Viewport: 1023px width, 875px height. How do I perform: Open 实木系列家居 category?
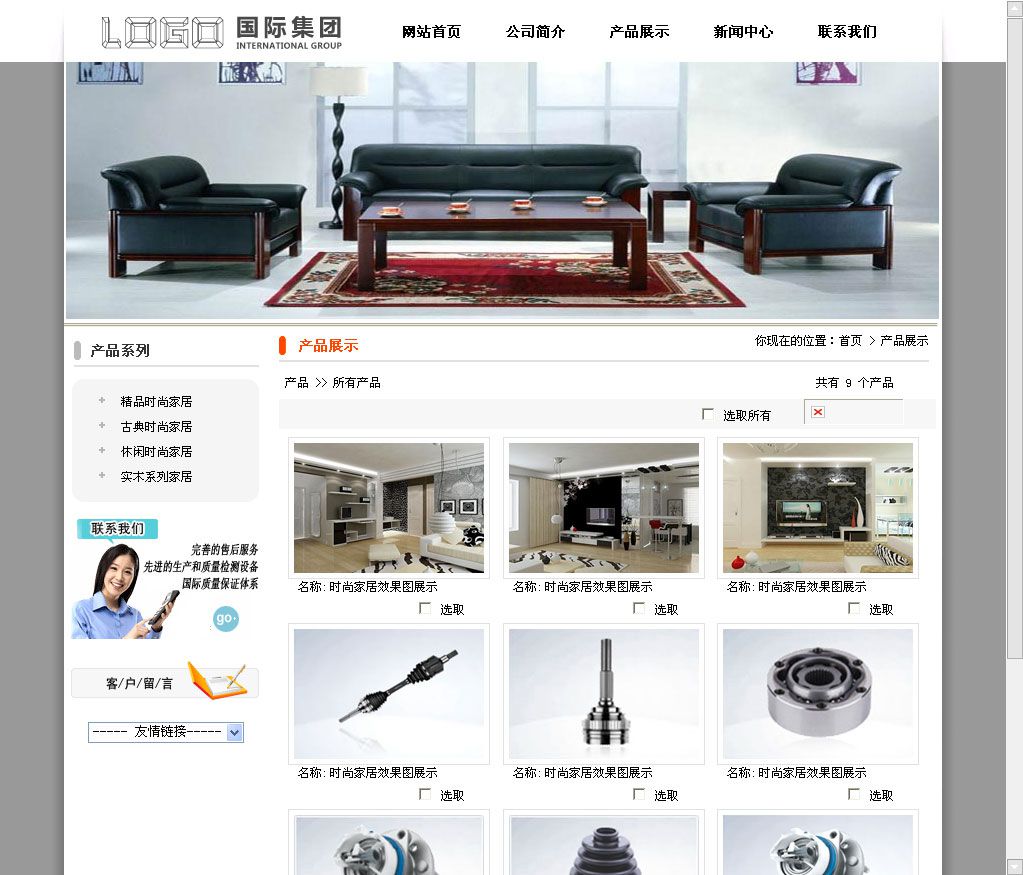click(156, 477)
